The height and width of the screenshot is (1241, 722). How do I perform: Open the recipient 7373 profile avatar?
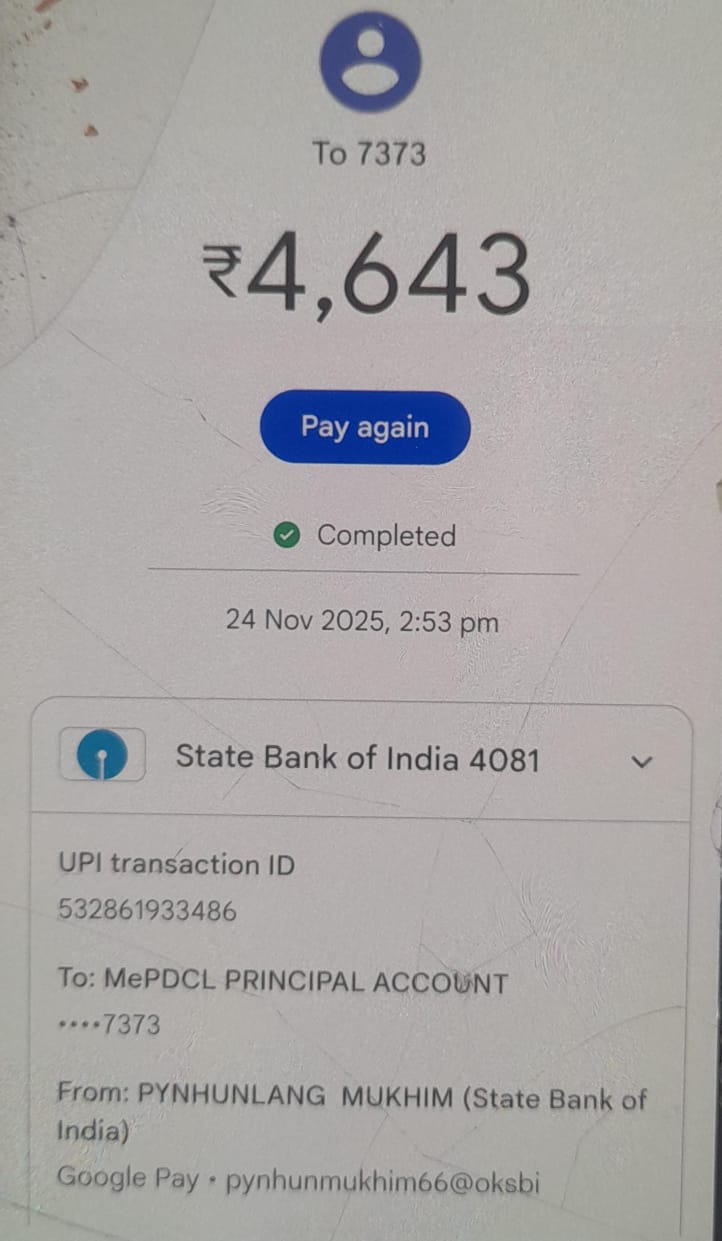point(369,61)
